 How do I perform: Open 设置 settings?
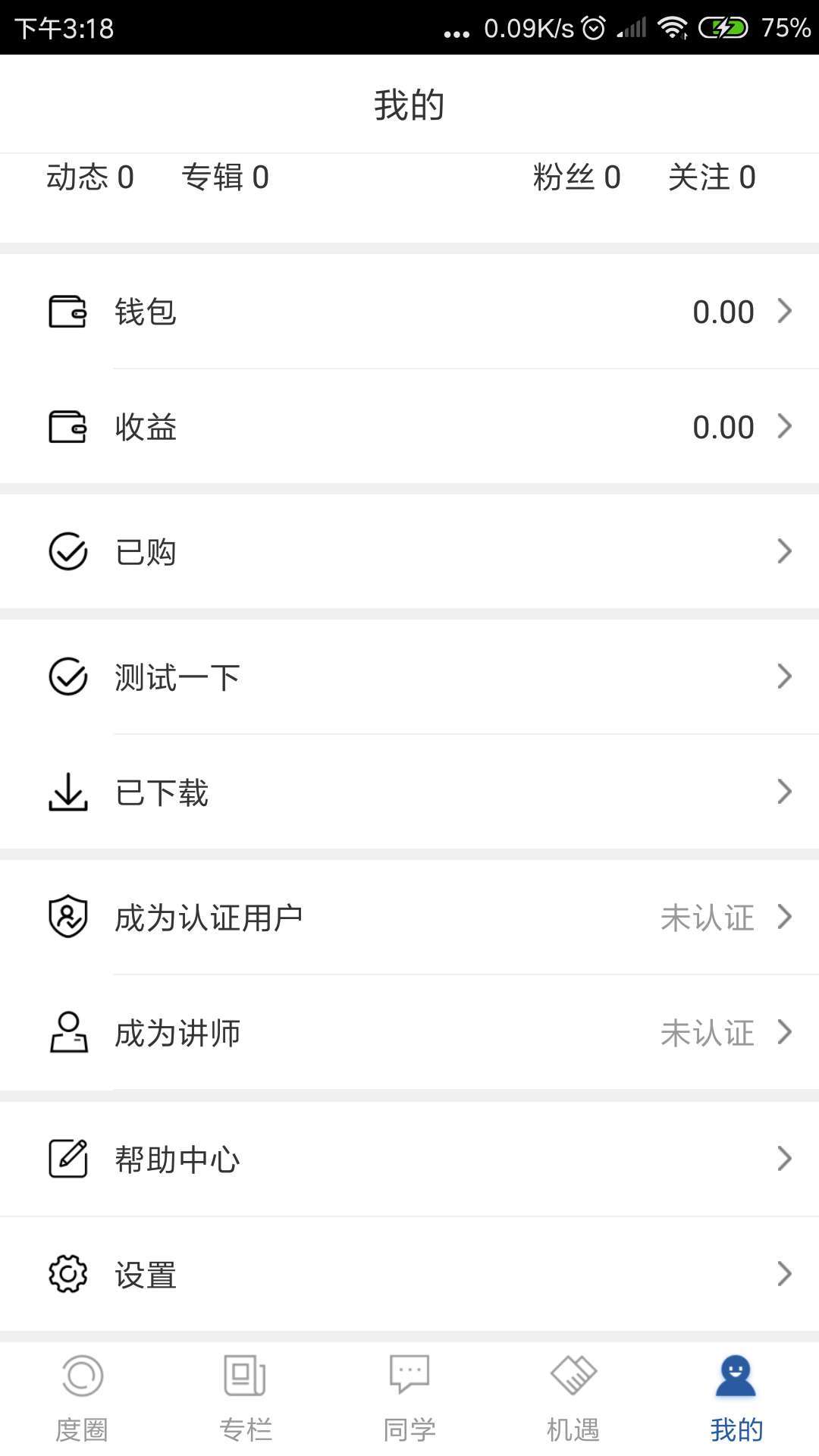click(409, 1274)
